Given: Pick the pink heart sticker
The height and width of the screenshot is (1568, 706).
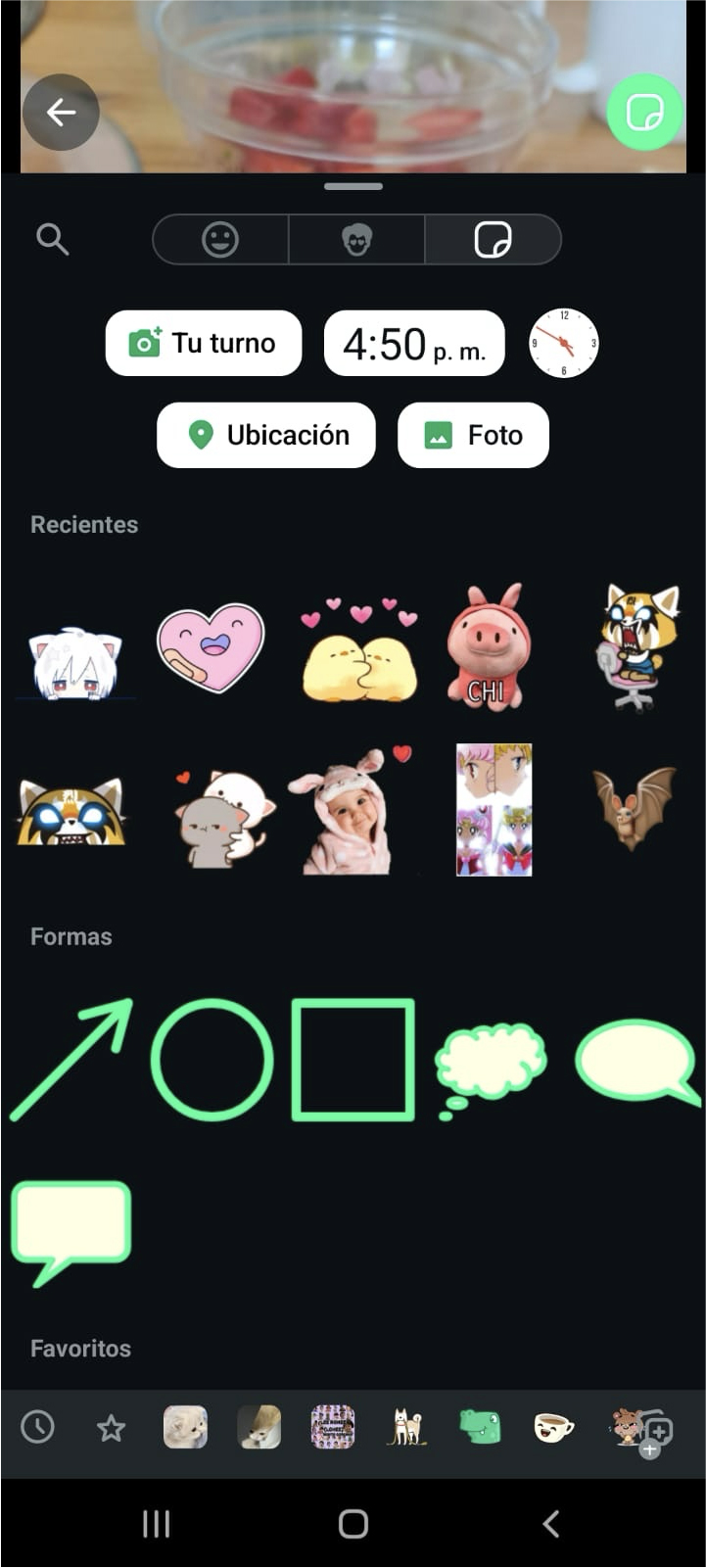Looking at the screenshot, I should pos(211,646).
